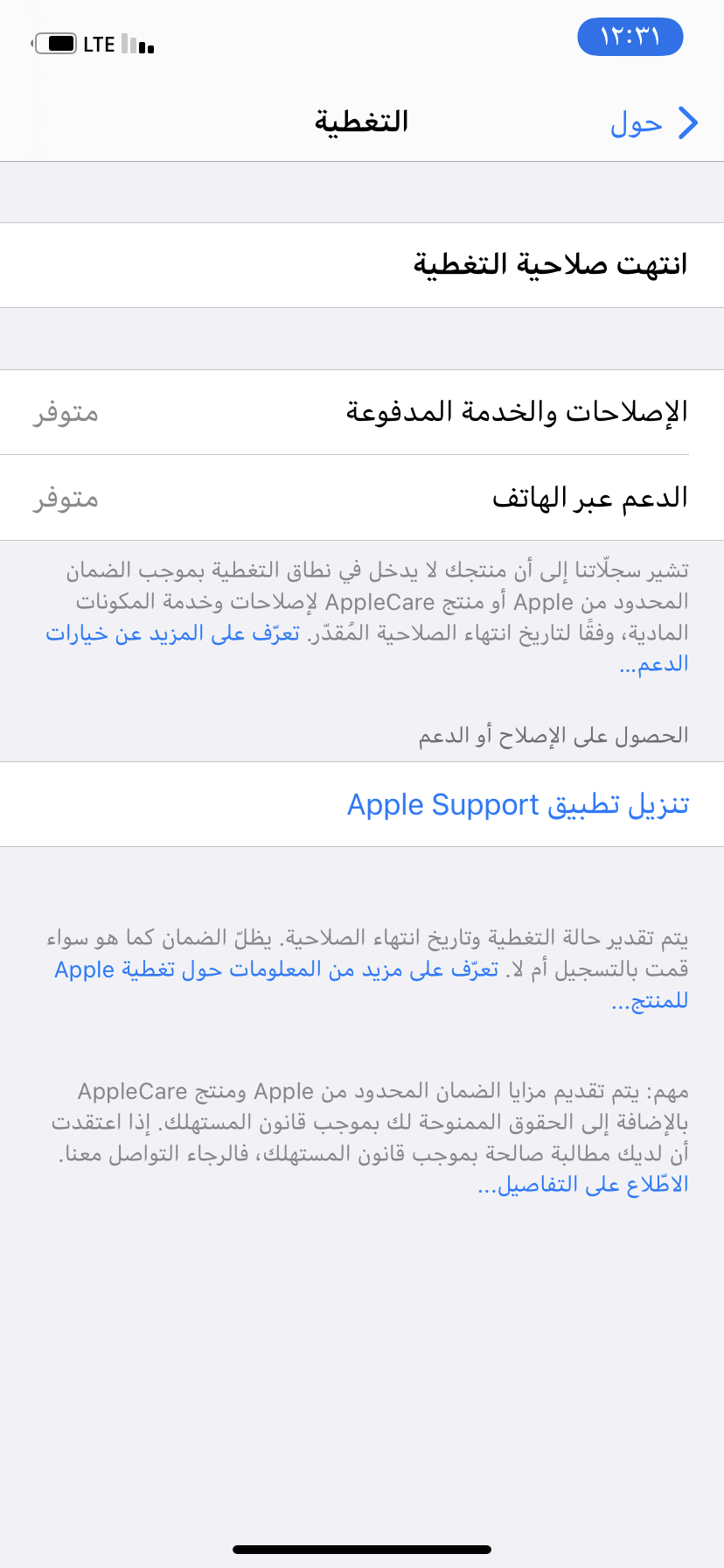Open تعرّف على المزيد عن خيارات الدعم link
This screenshot has width=724, height=1568.
click(173, 633)
